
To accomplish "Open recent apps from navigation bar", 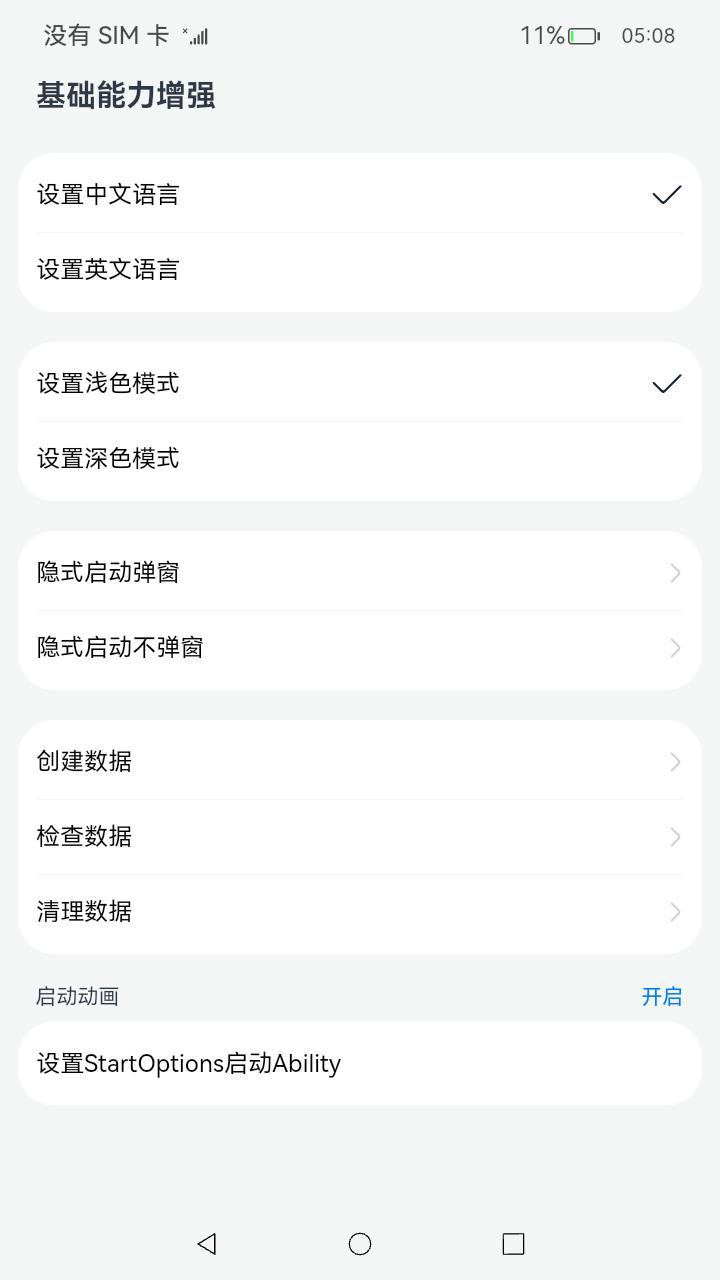I will coord(513,1244).
